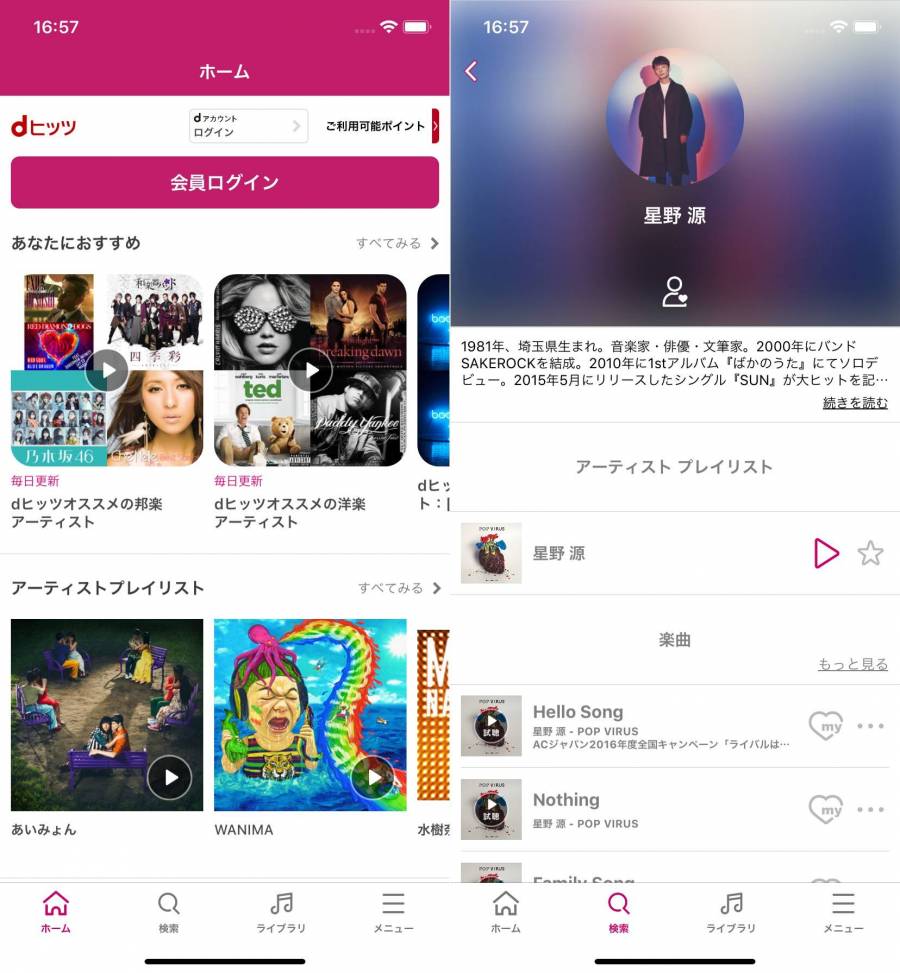
Task: Preview the Hello Song track
Action: [x=490, y=725]
